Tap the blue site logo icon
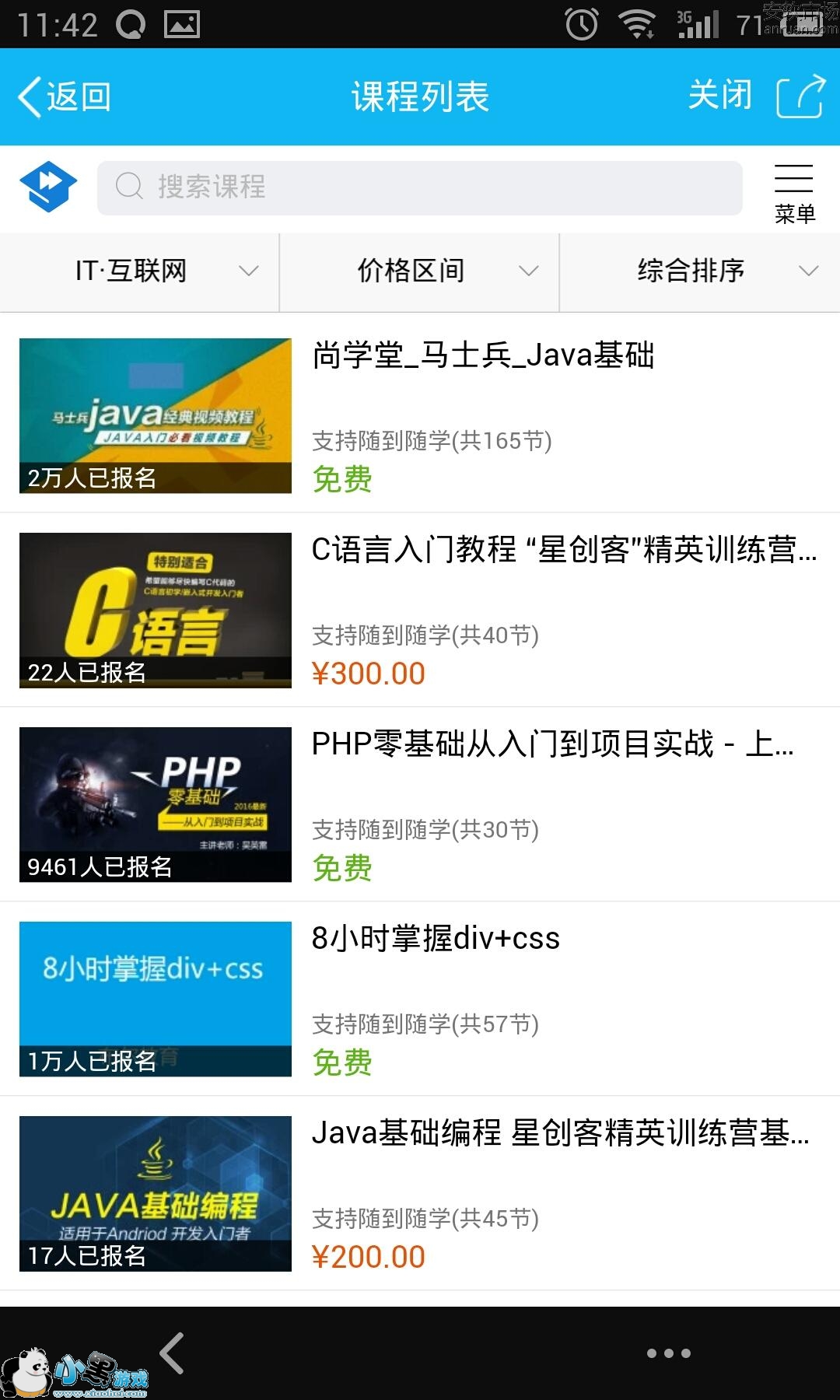This screenshot has width=840, height=1400. pyautogui.click(x=48, y=187)
